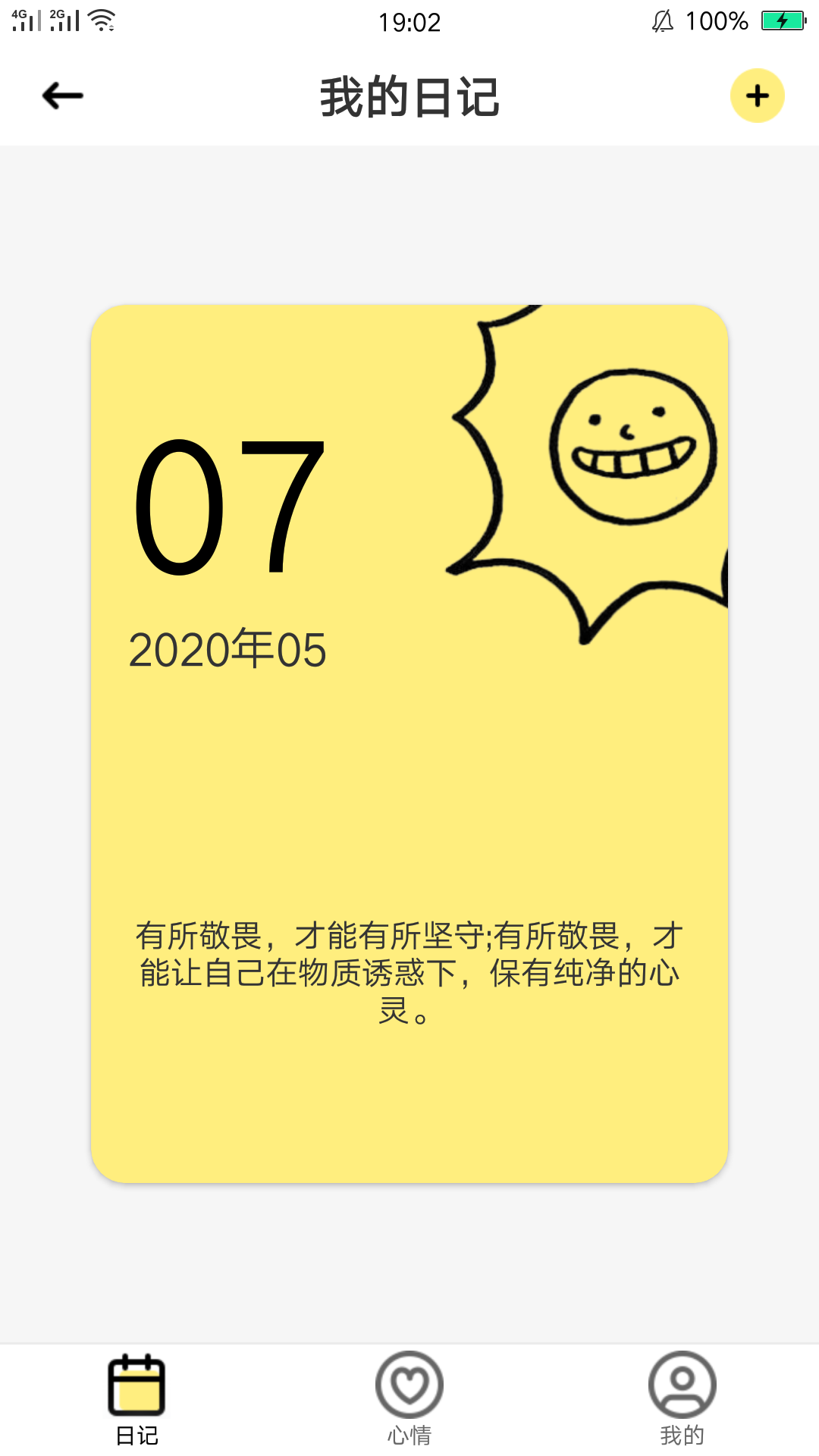
Task: Tap the 2020年05 date label
Action: (226, 651)
